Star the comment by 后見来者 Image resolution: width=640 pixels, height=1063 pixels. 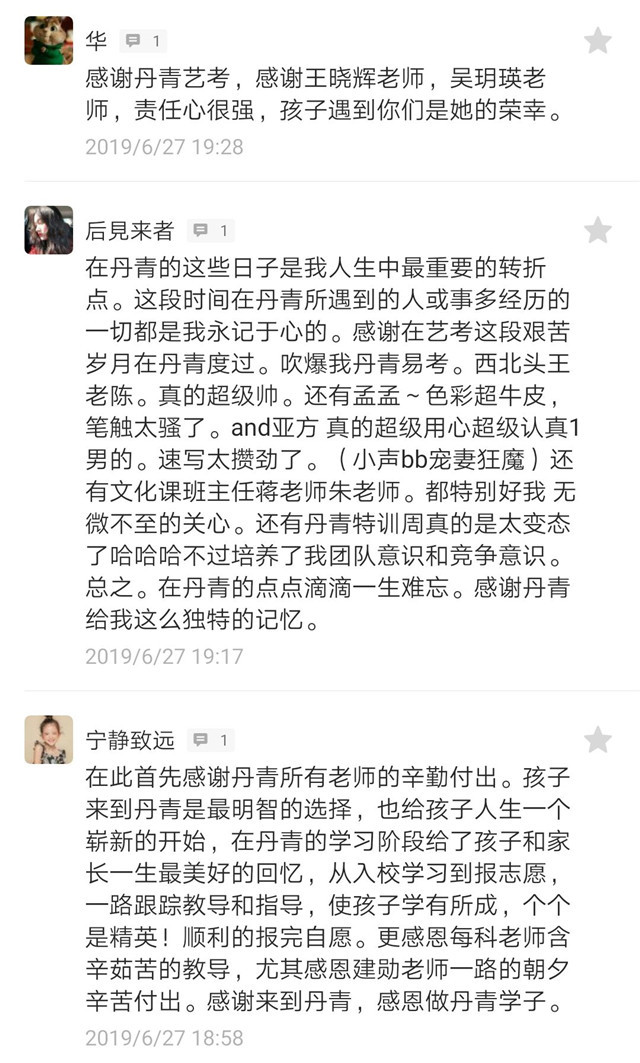[598, 230]
